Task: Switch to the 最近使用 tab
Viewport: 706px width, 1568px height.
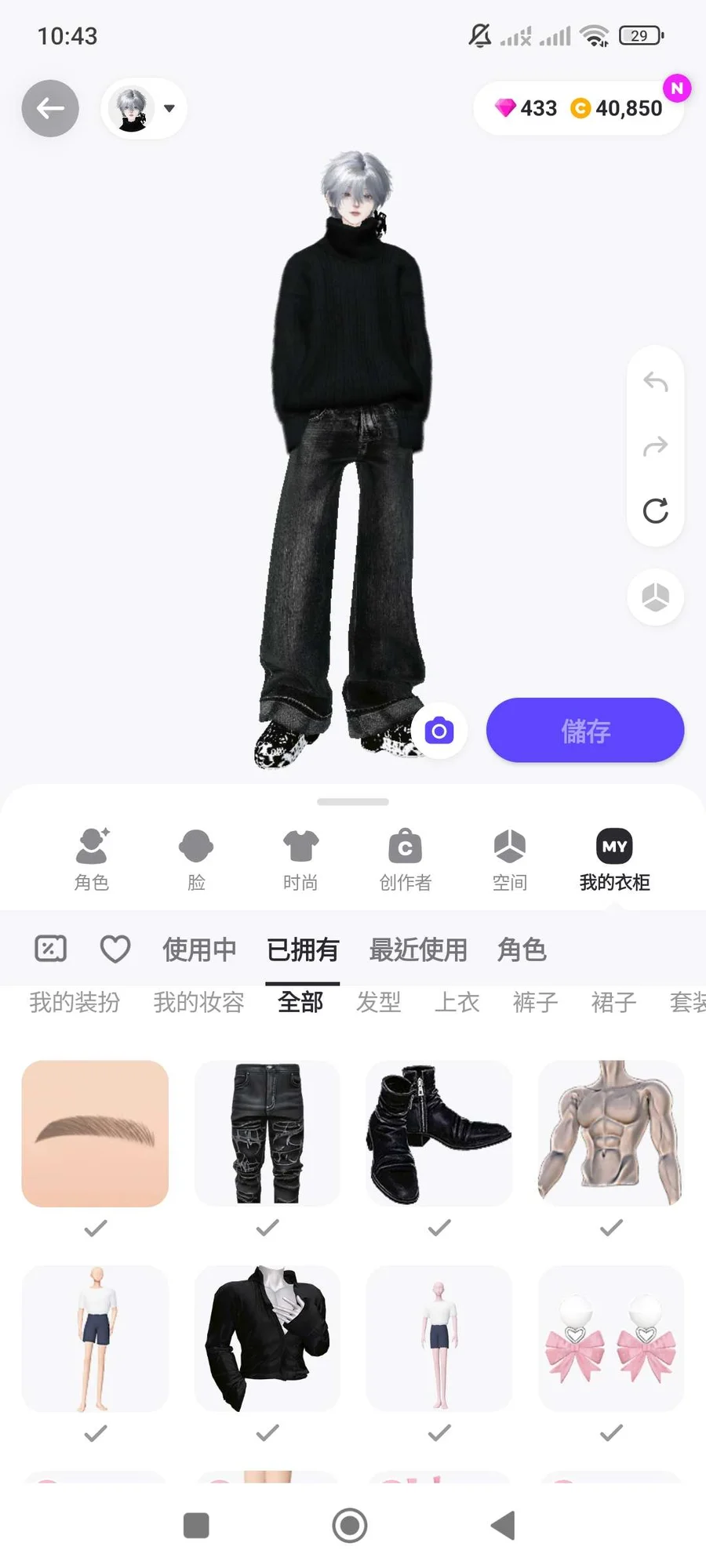Action: click(418, 949)
